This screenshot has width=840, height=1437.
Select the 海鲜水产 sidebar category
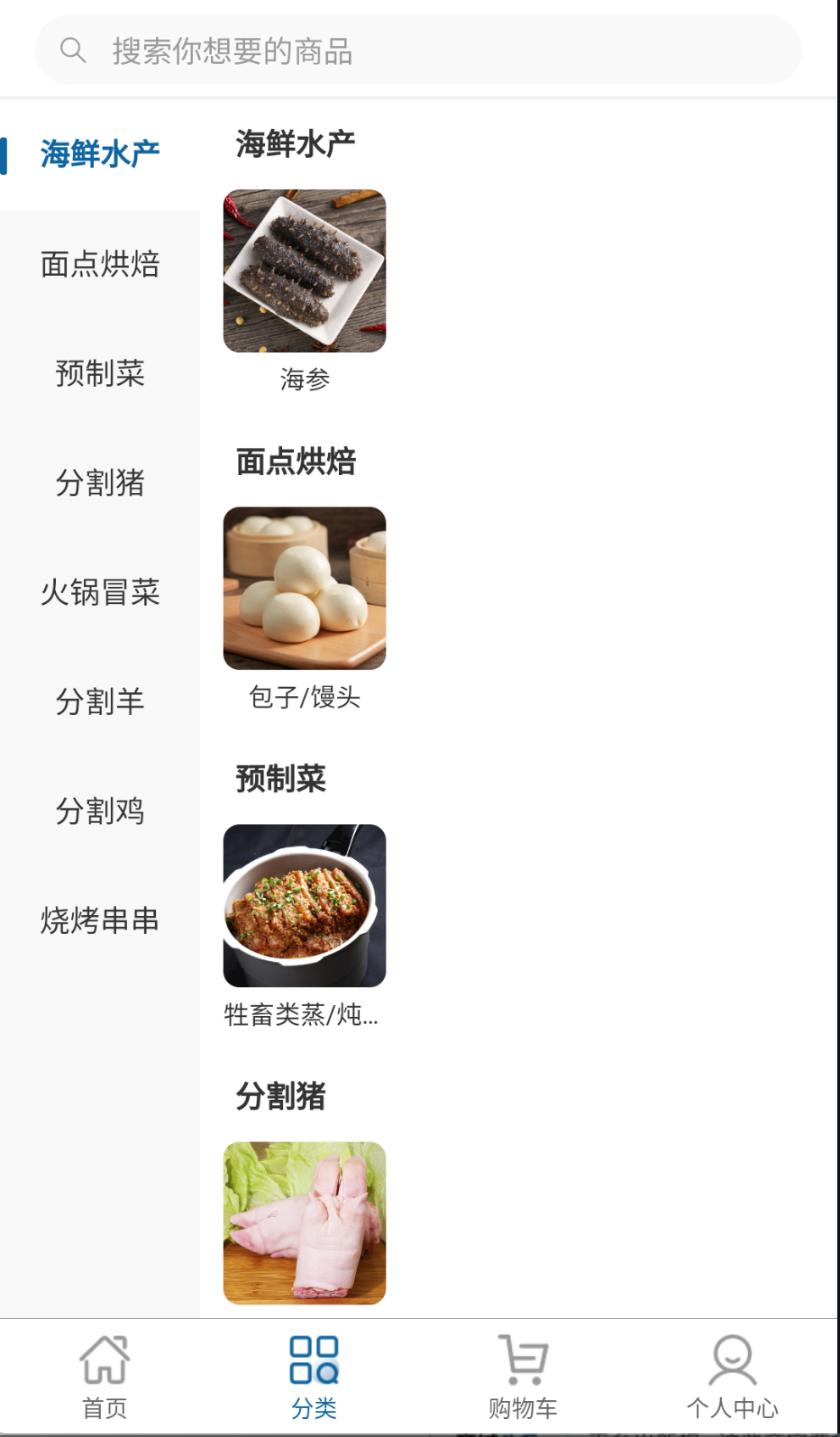[x=100, y=153]
